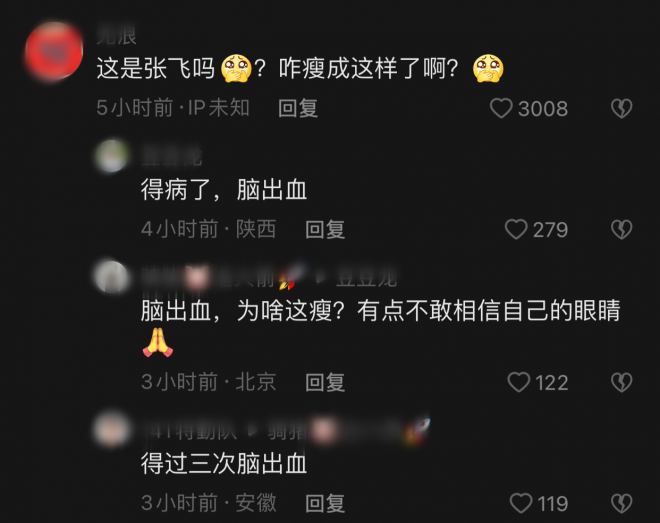Dislike the comment with 3008 likes

pos(621,108)
